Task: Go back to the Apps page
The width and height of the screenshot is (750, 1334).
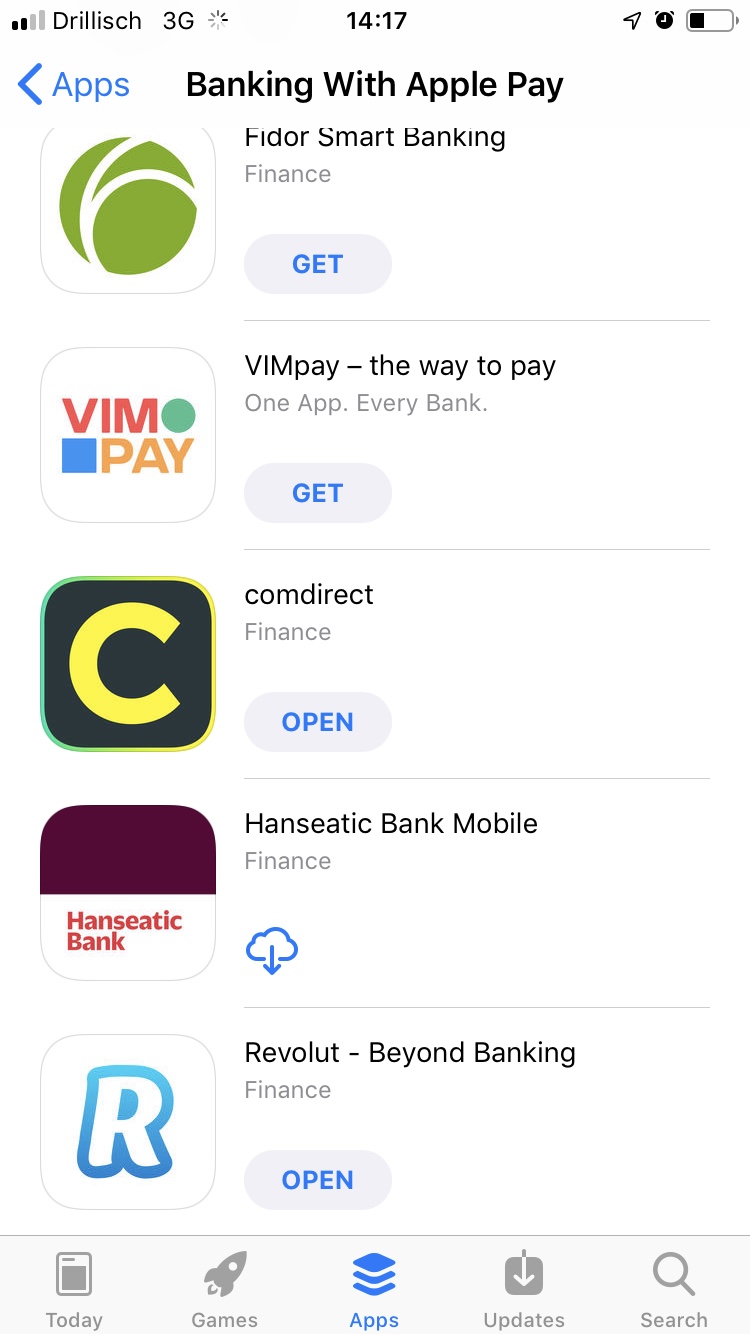Action: point(74,85)
